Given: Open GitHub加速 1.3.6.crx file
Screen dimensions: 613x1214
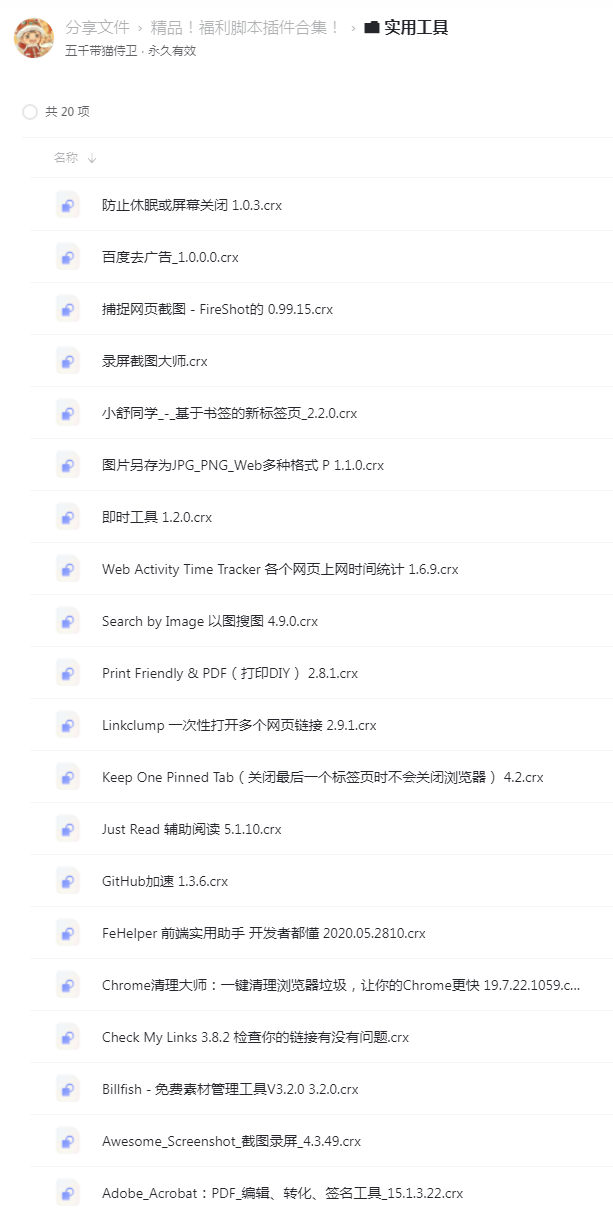Looking at the screenshot, I should tap(164, 881).
